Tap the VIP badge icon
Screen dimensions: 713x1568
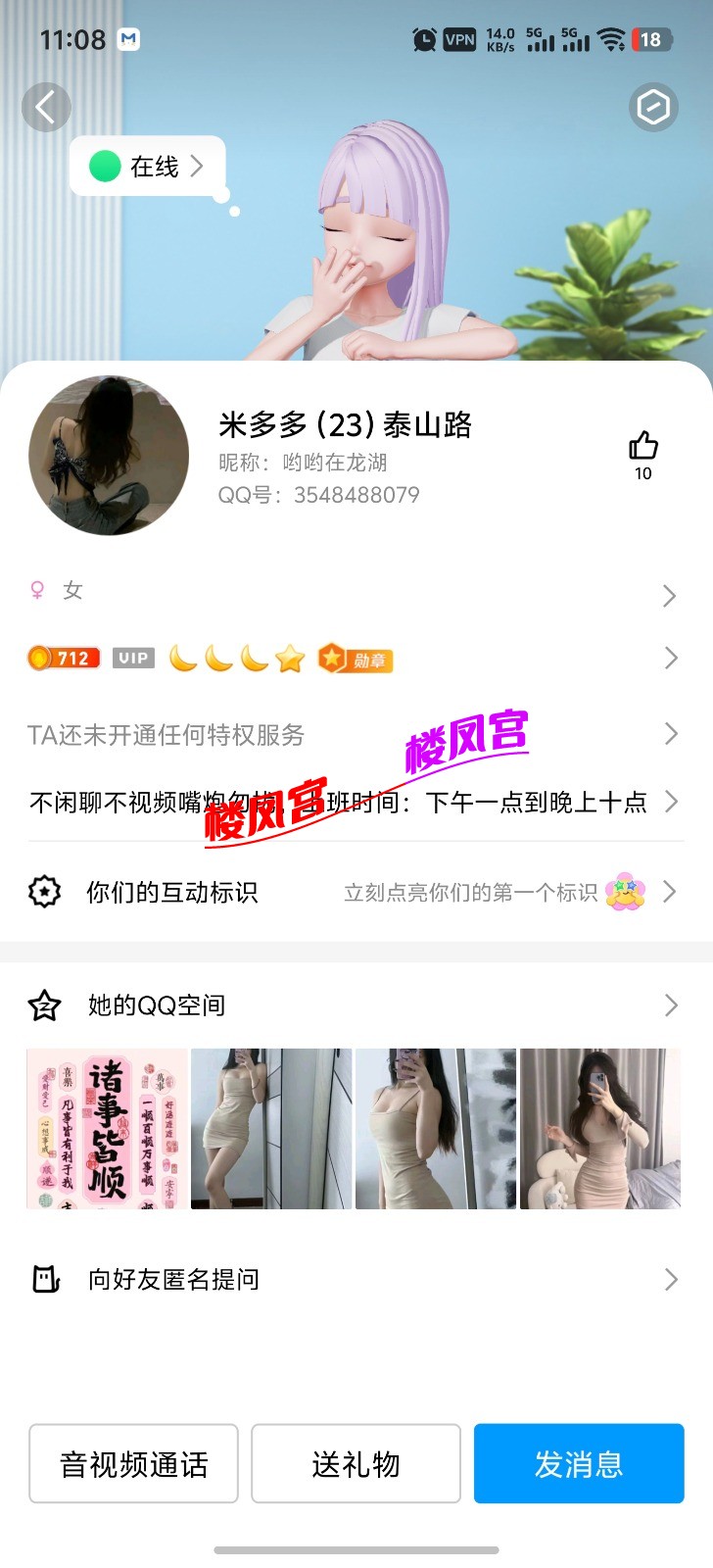point(132,658)
